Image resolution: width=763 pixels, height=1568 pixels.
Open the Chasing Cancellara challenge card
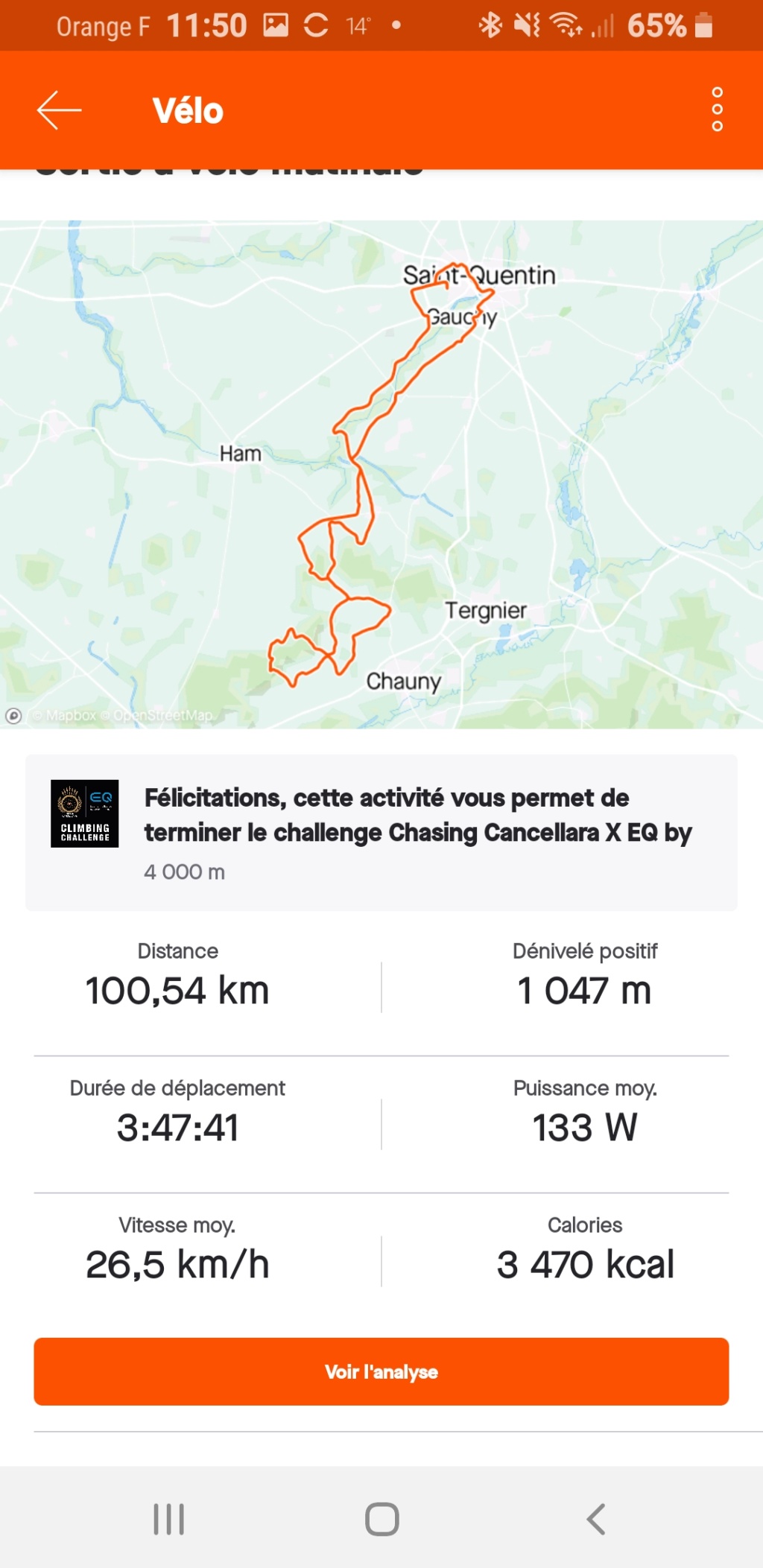click(381, 832)
